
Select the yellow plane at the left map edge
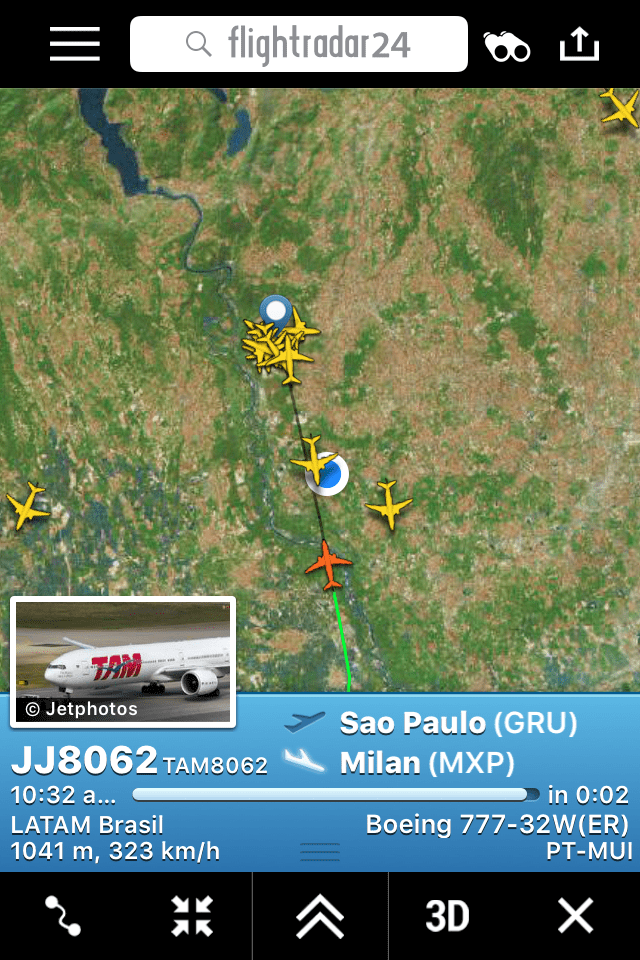[x=27, y=505]
